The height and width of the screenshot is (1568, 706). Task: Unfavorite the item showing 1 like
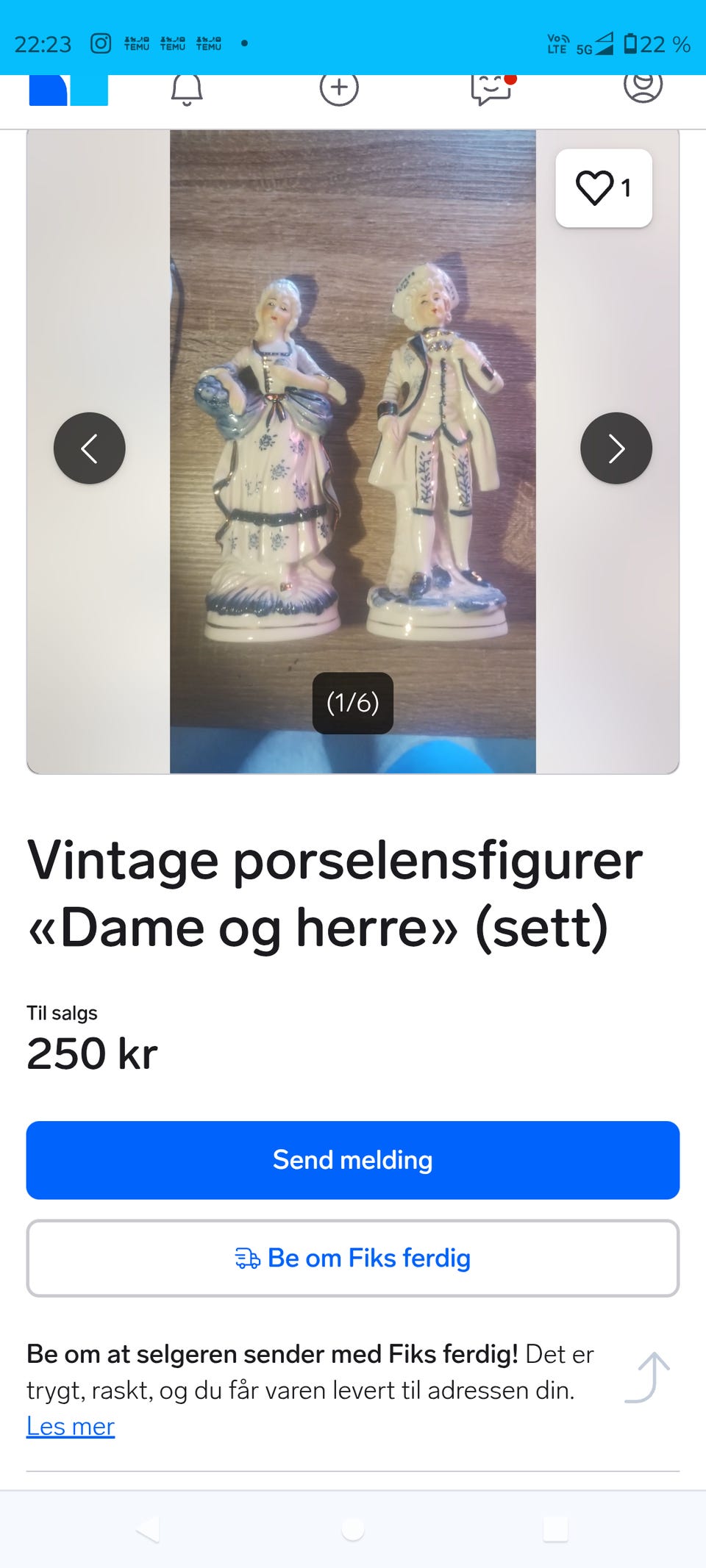(x=603, y=188)
